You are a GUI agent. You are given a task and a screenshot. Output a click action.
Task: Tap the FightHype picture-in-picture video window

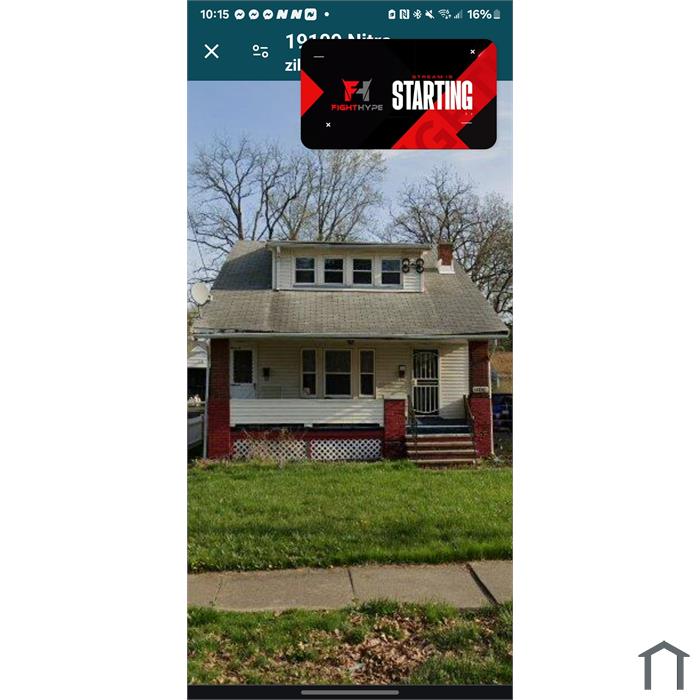point(398,95)
